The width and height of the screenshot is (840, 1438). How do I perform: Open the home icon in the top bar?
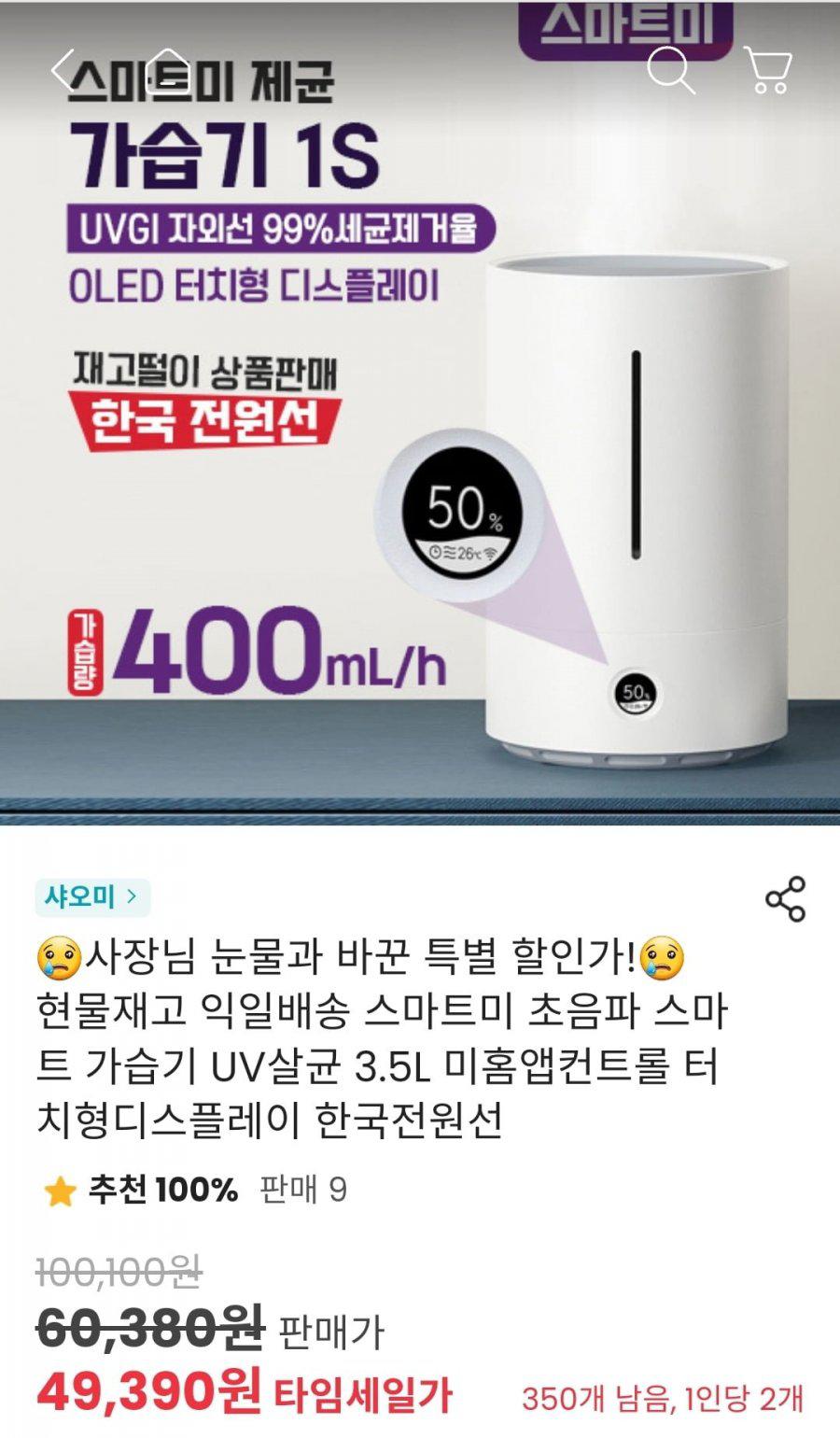[x=166, y=70]
